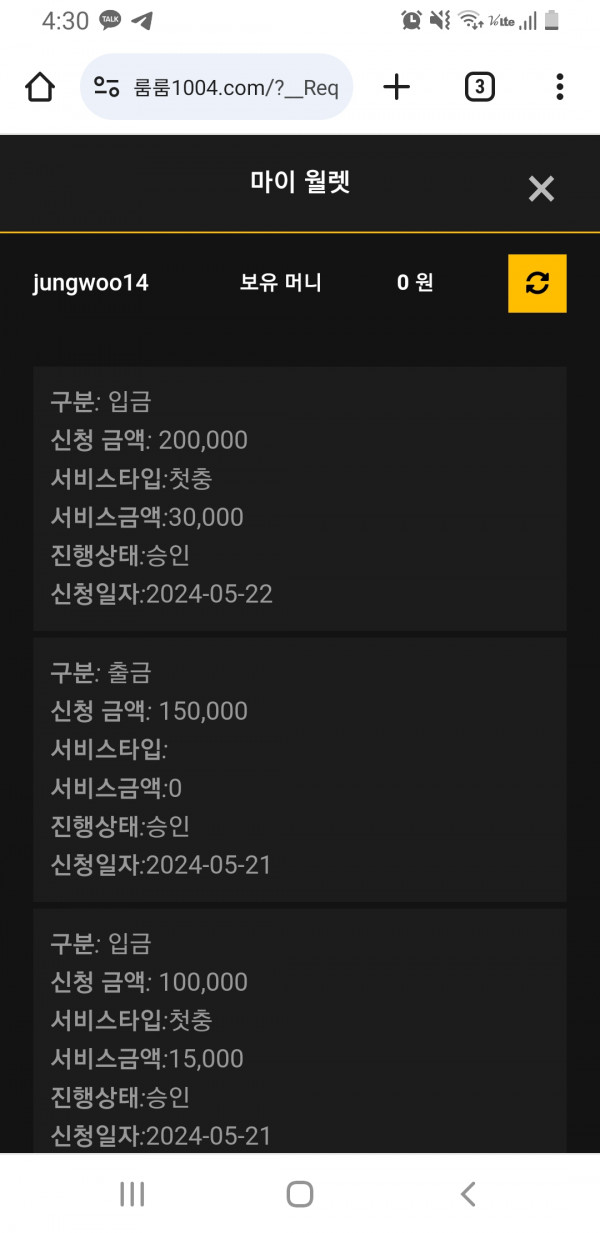
Task: View site information for the current page
Action: (107, 87)
